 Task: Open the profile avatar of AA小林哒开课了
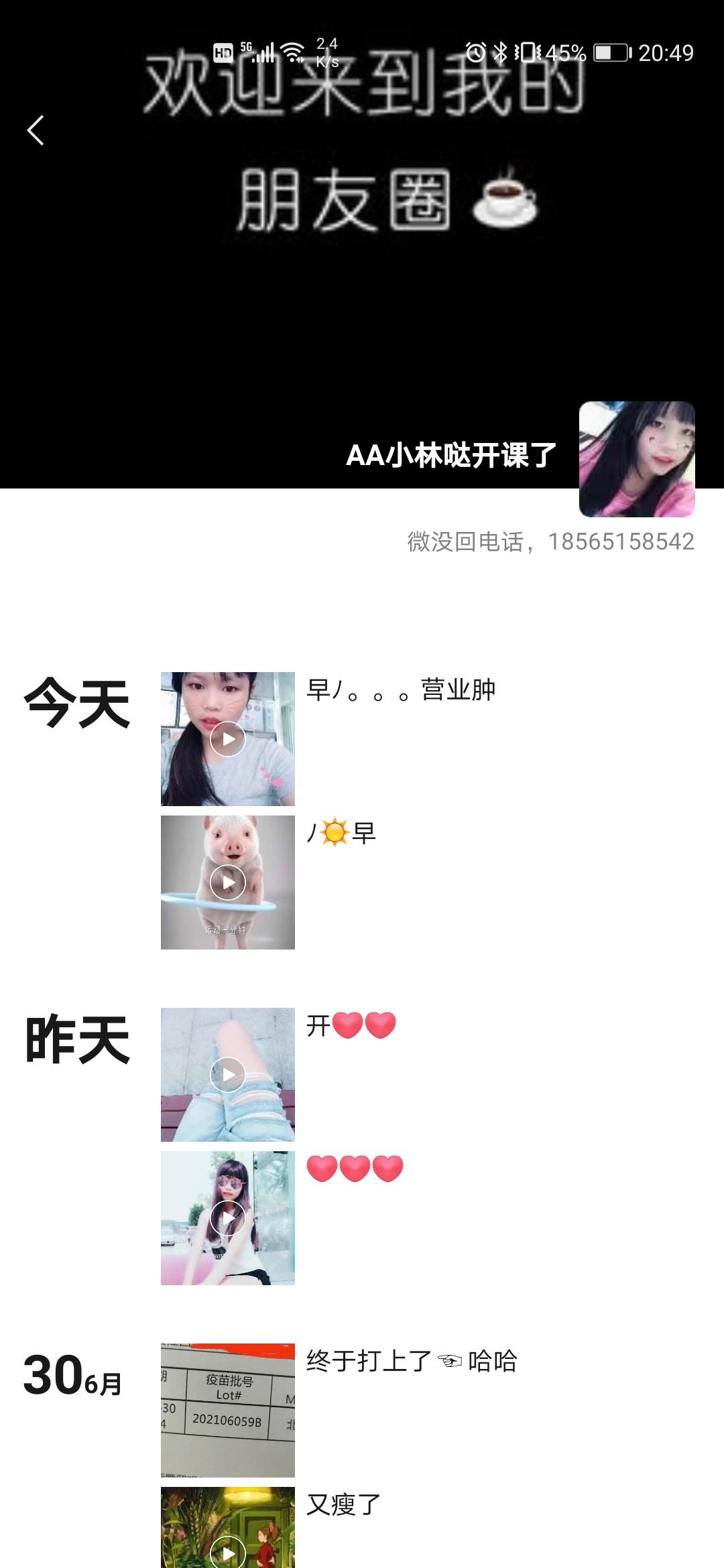(636, 459)
